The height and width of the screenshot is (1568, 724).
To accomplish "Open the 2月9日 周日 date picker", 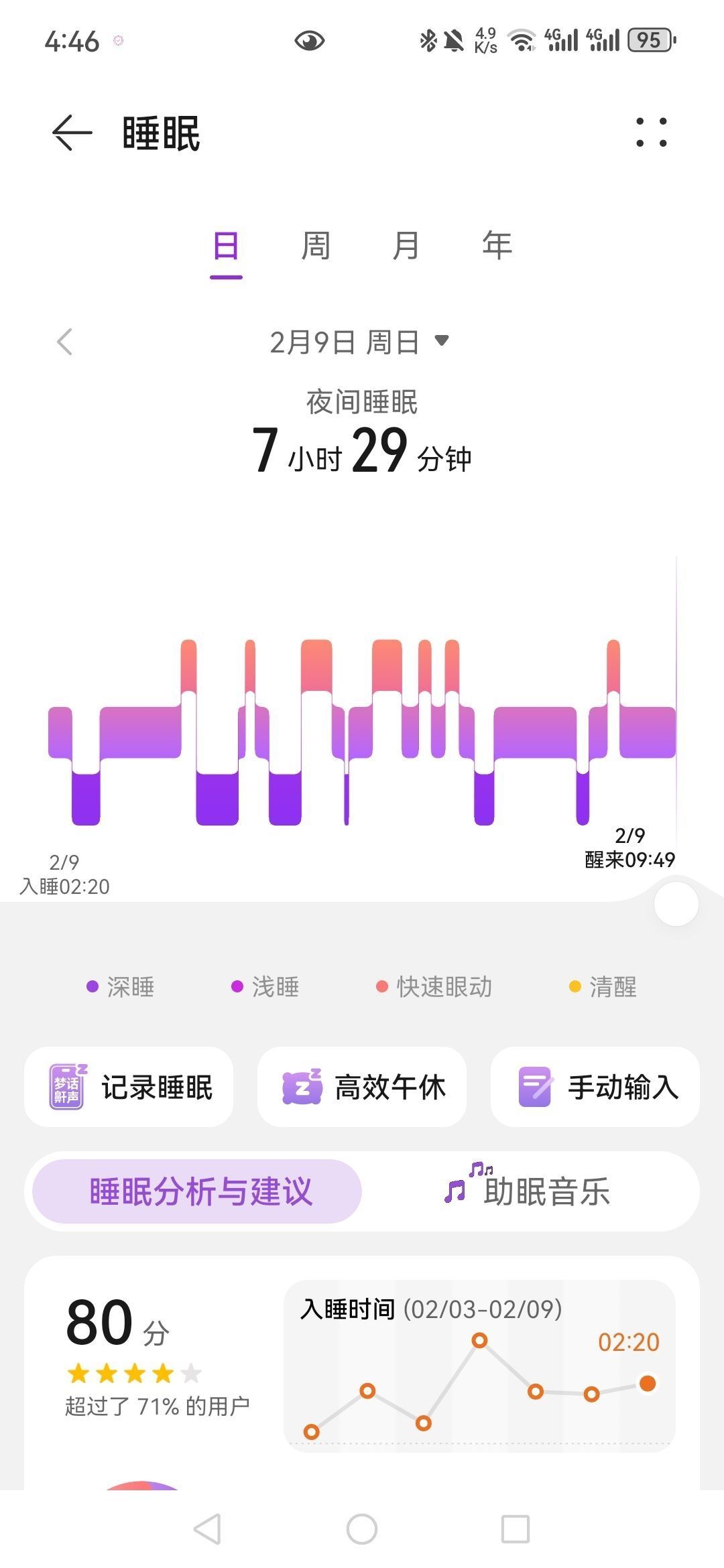I will click(x=359, y=342).
